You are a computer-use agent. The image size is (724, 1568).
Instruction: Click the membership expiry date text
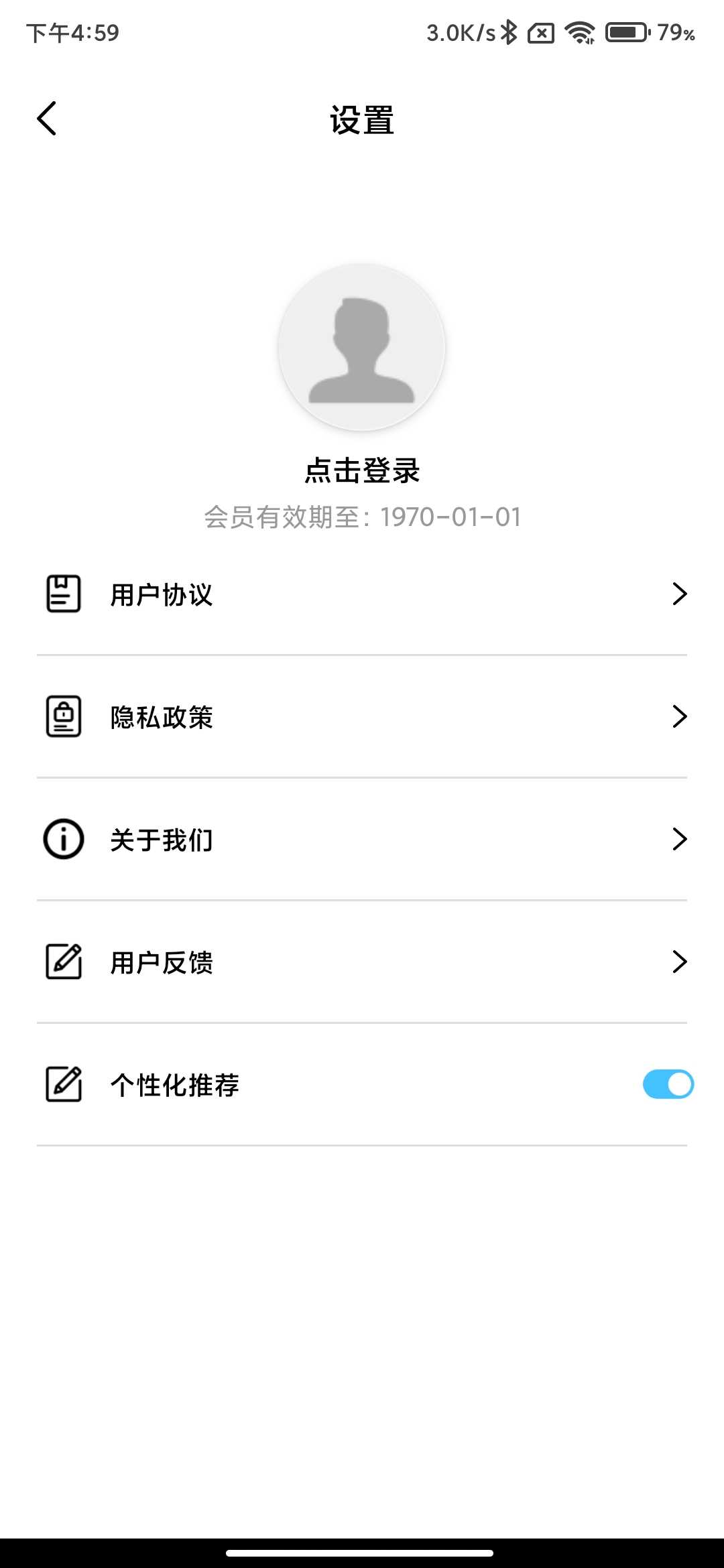(362, 517)
